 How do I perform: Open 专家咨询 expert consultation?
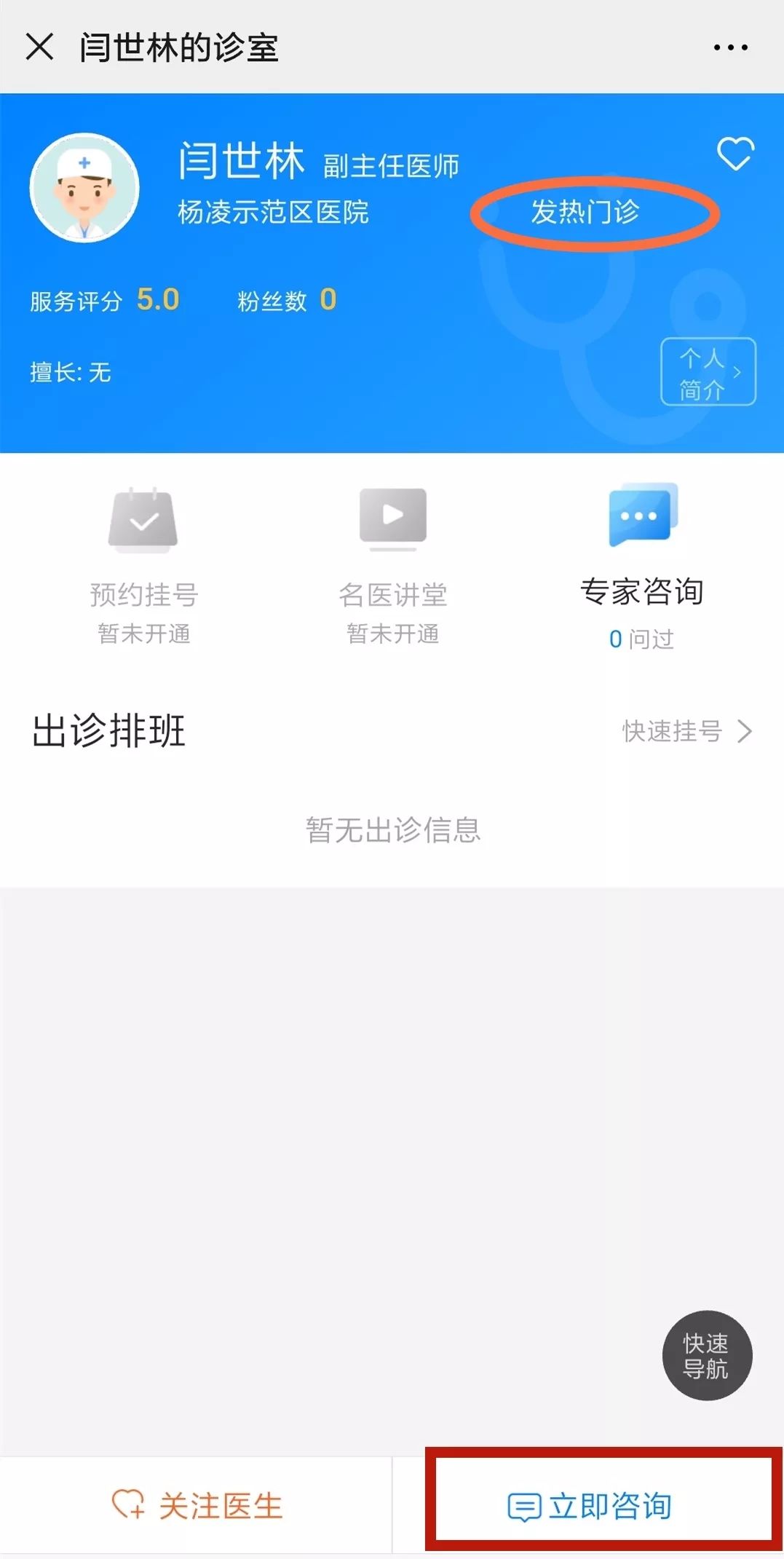point(641,564)
